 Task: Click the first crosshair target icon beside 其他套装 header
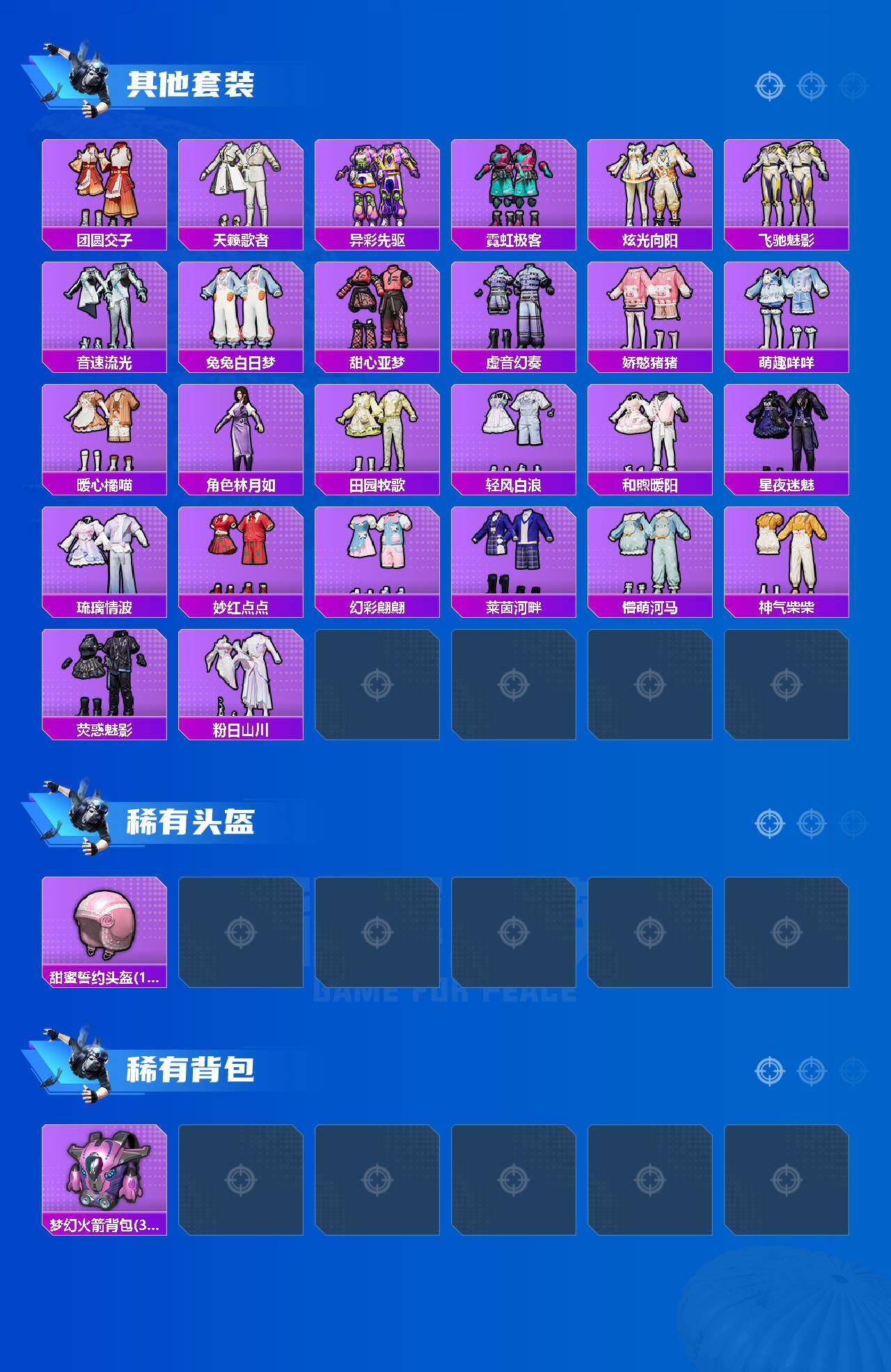[x=768, y=87]
